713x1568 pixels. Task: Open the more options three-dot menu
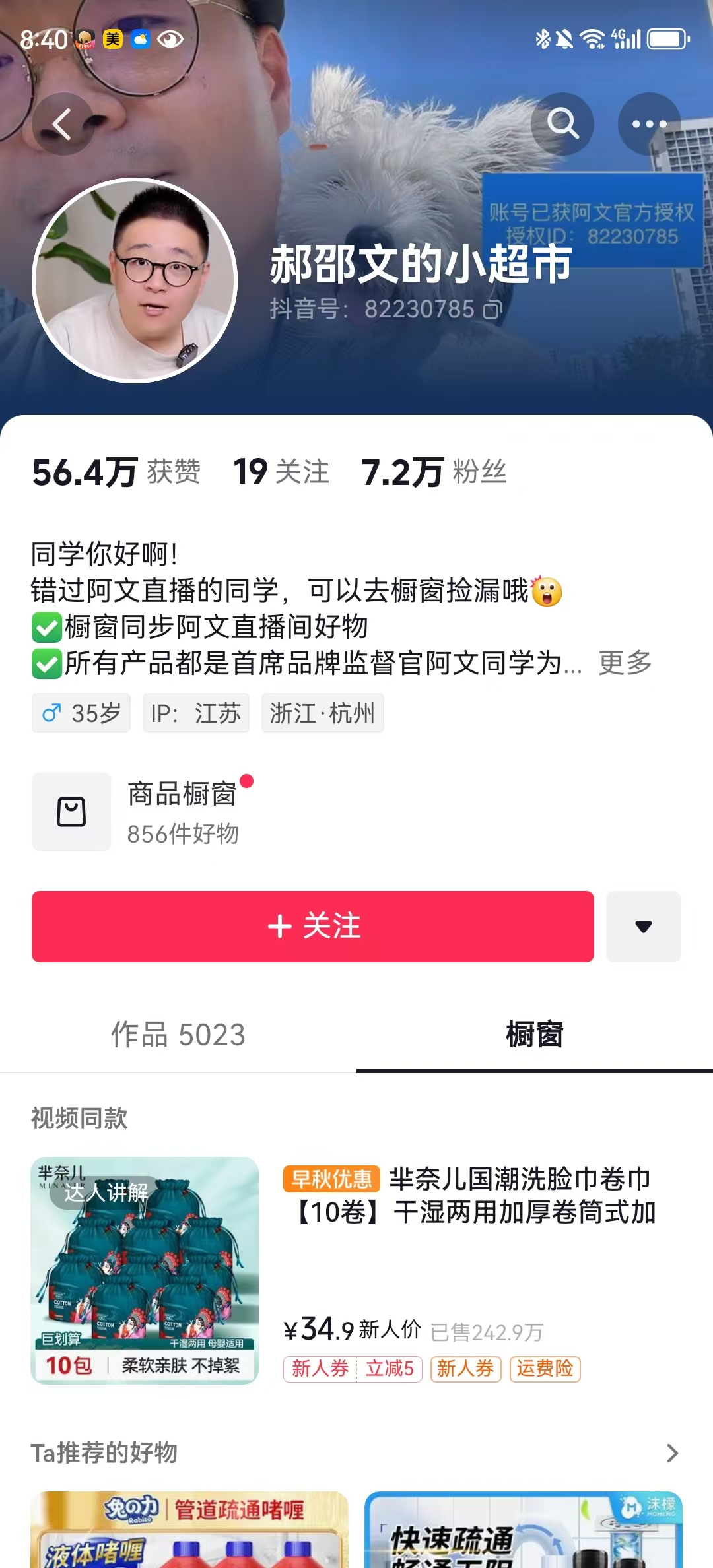click(x=649, y=123)
